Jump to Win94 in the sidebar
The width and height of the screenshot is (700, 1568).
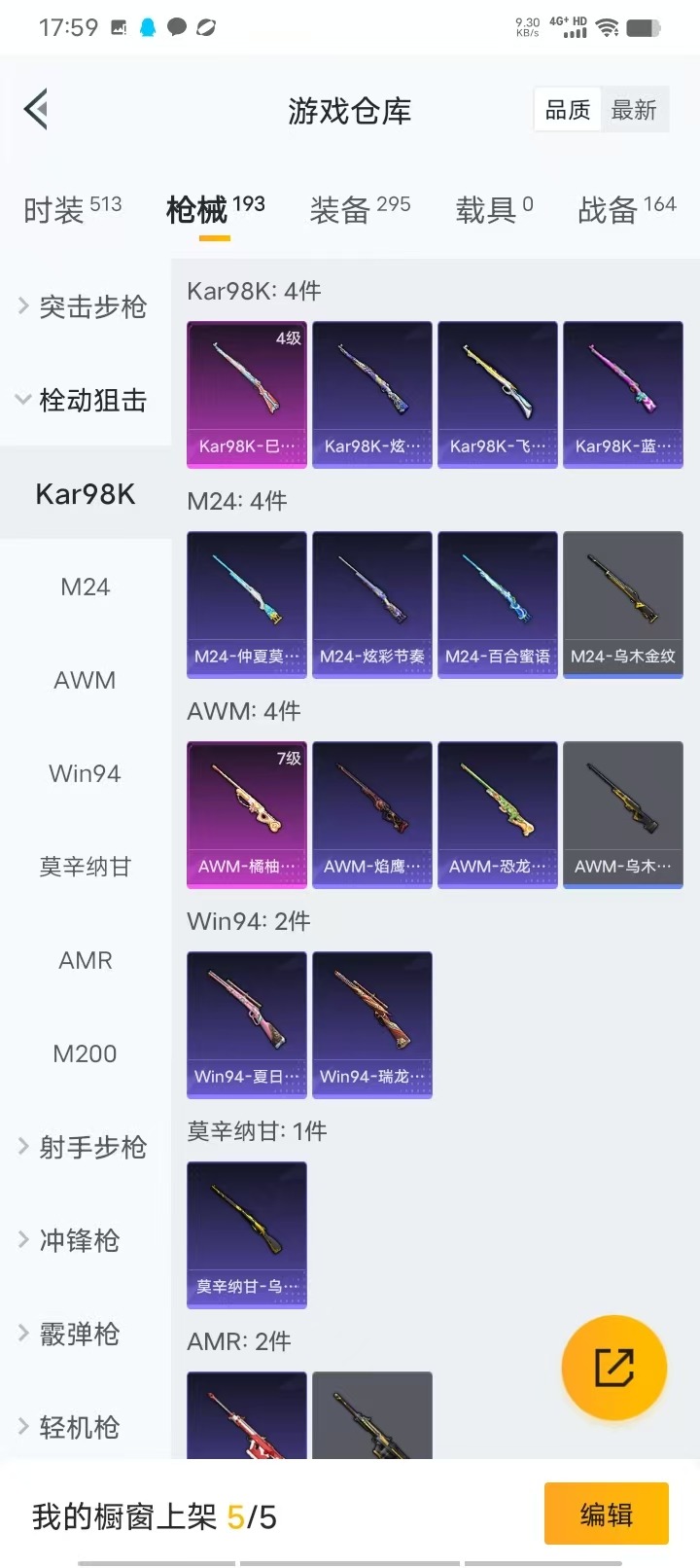[x=86, y=773]
